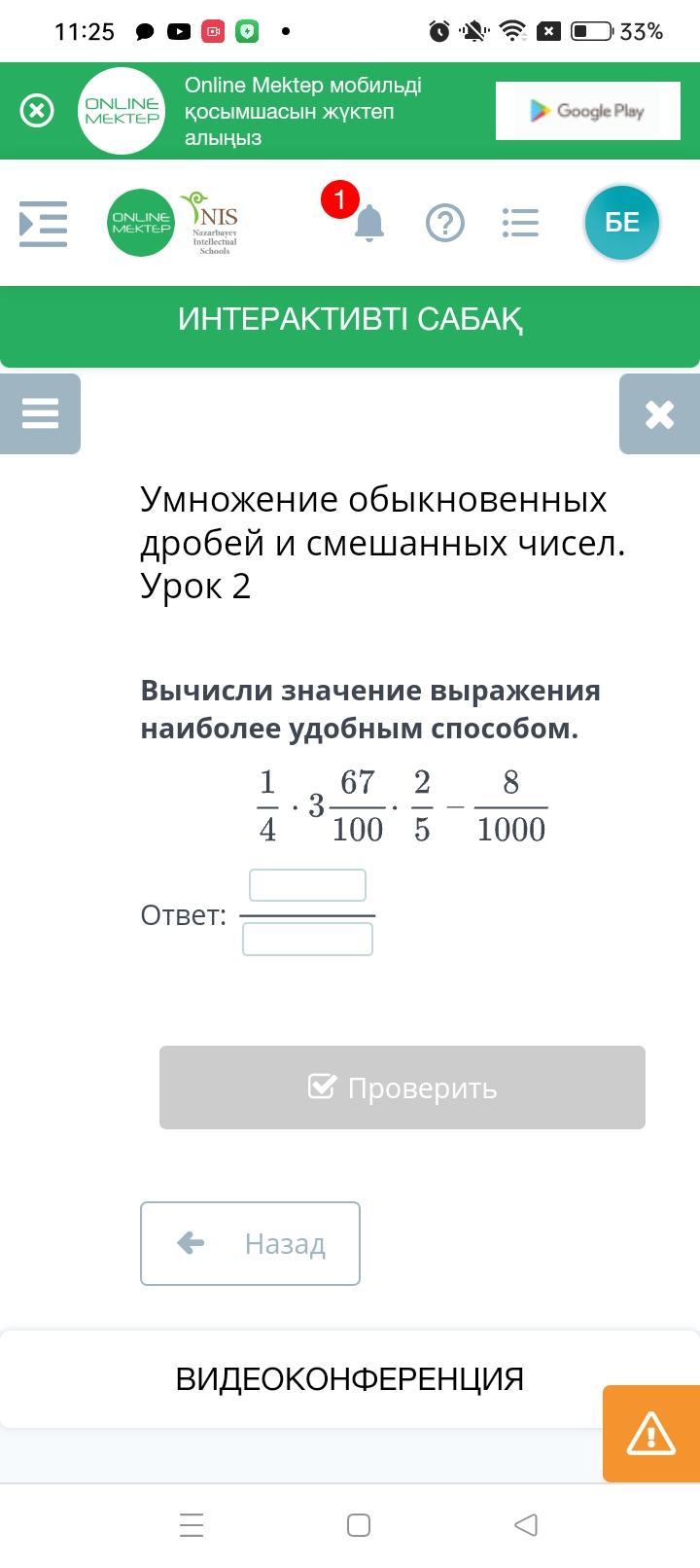Go to the system home screen

(x=359, y=1524)
